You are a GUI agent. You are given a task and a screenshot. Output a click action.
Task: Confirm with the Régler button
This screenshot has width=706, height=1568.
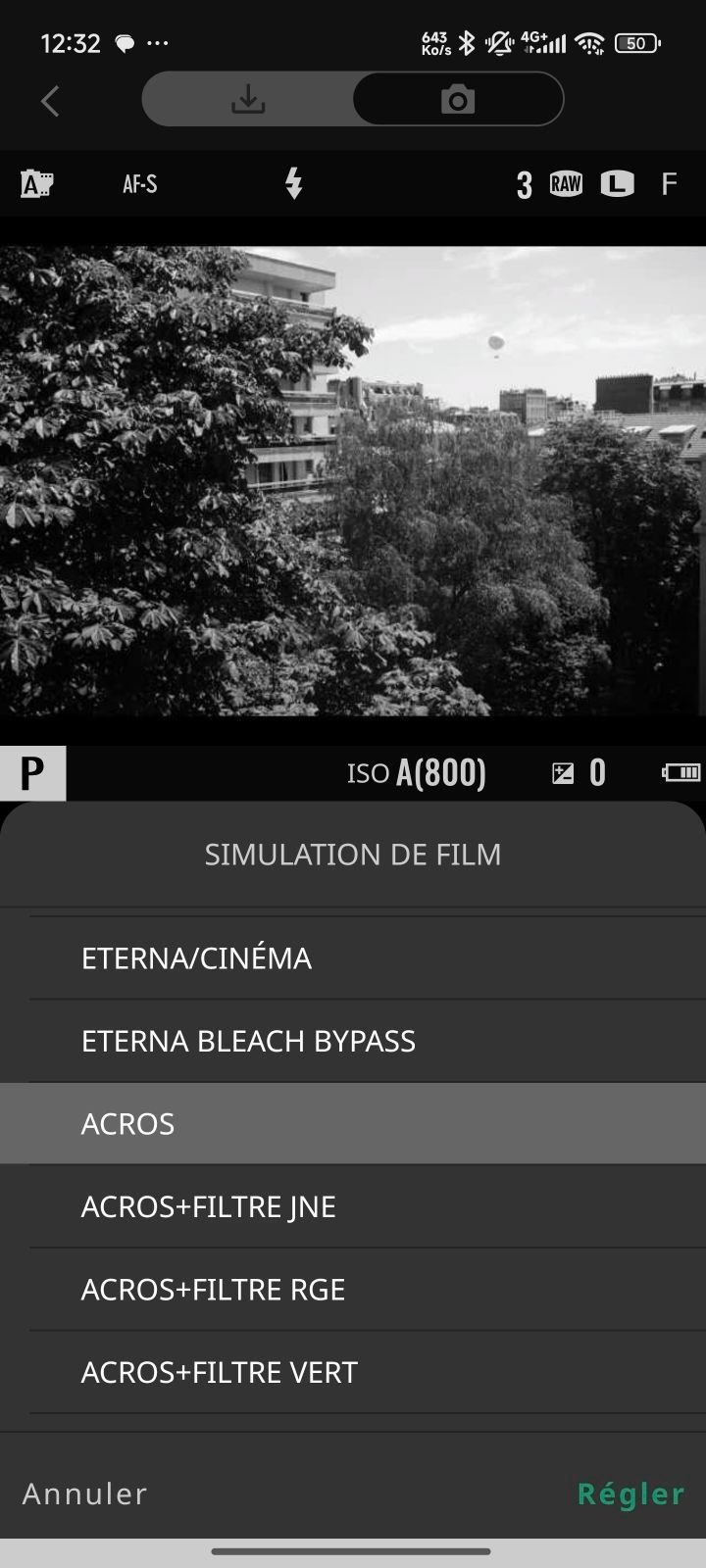[630, 1494]
